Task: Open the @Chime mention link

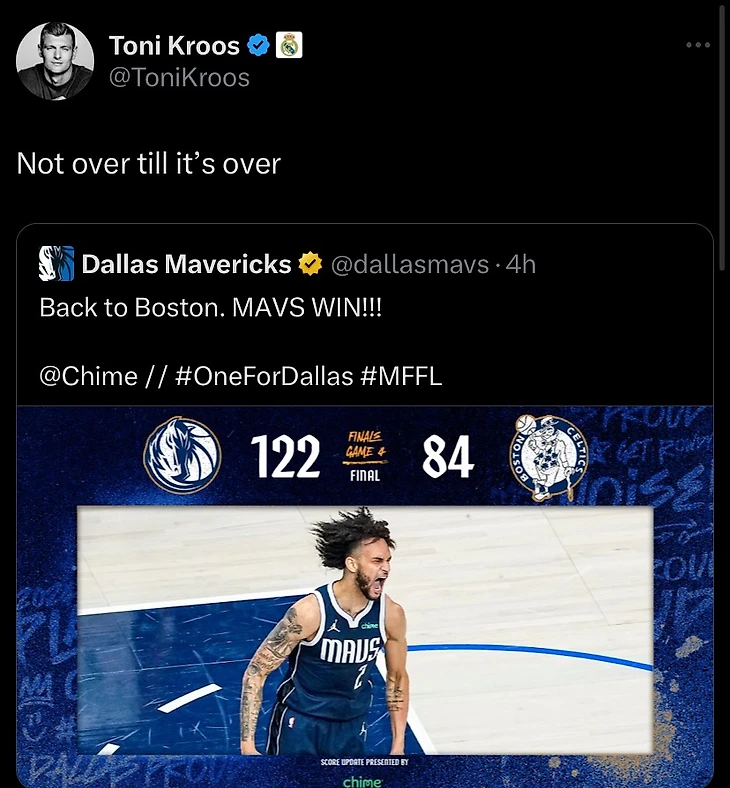Action: [88, 376]
